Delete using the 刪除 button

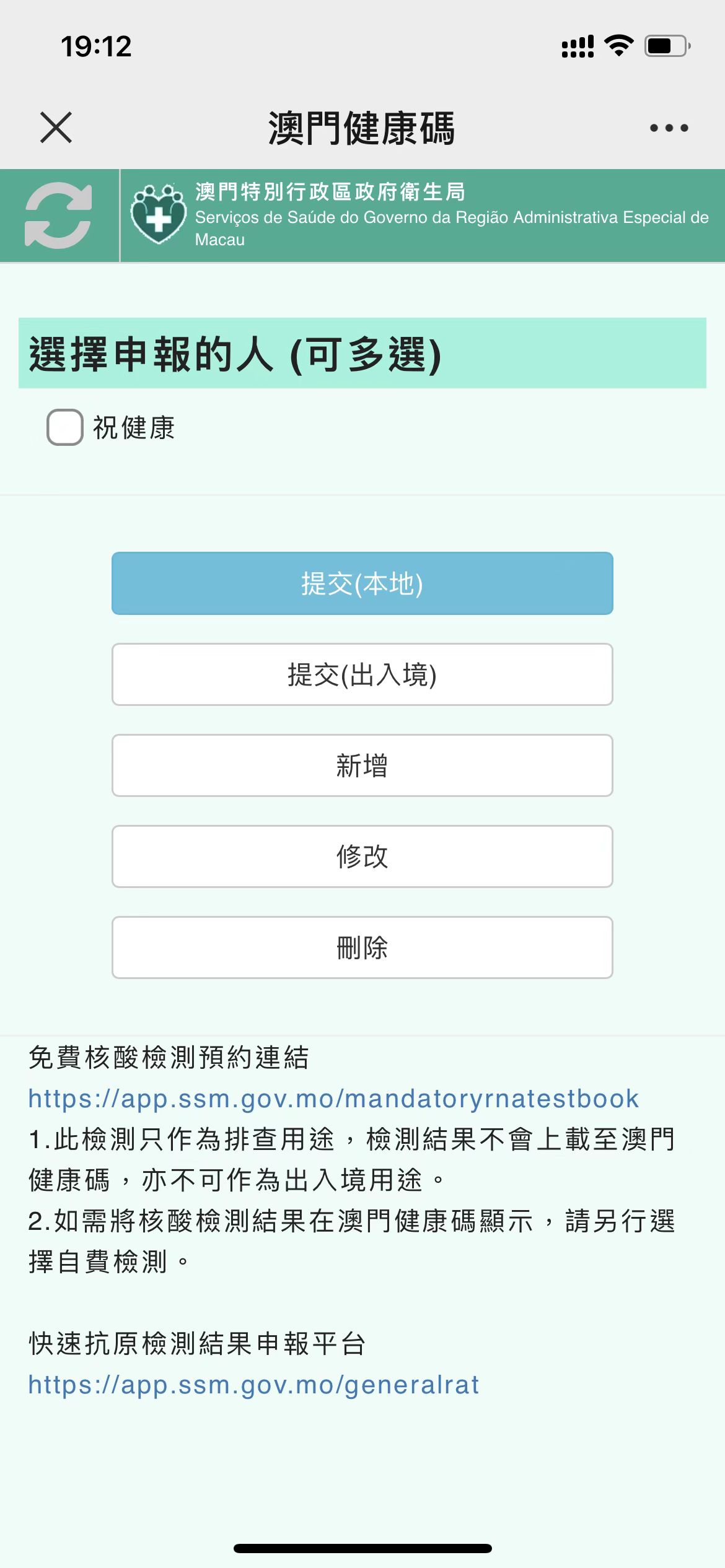pyautogui.click(x=362, y=947)
